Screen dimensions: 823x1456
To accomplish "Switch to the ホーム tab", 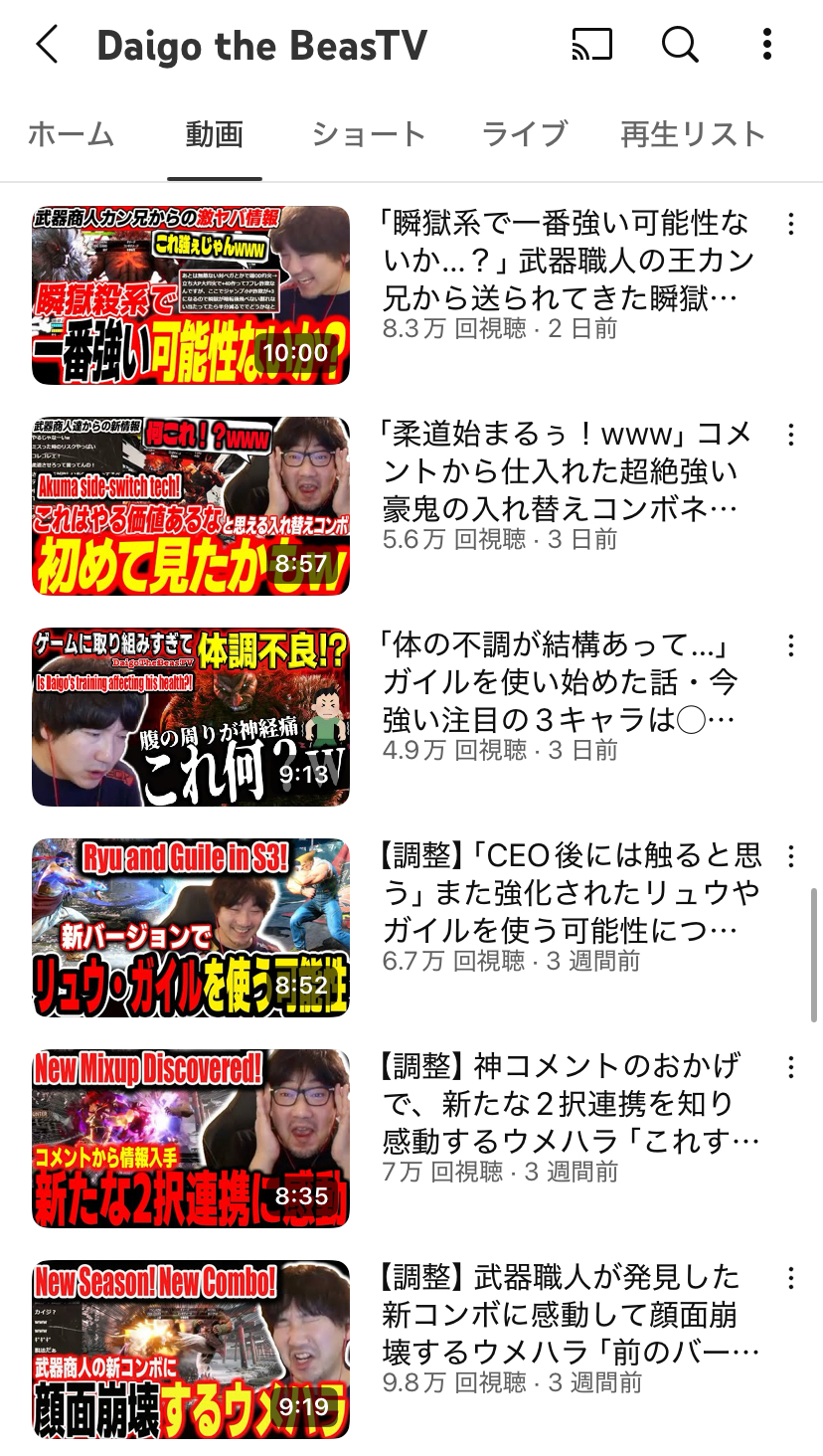I will pos(71,134).
